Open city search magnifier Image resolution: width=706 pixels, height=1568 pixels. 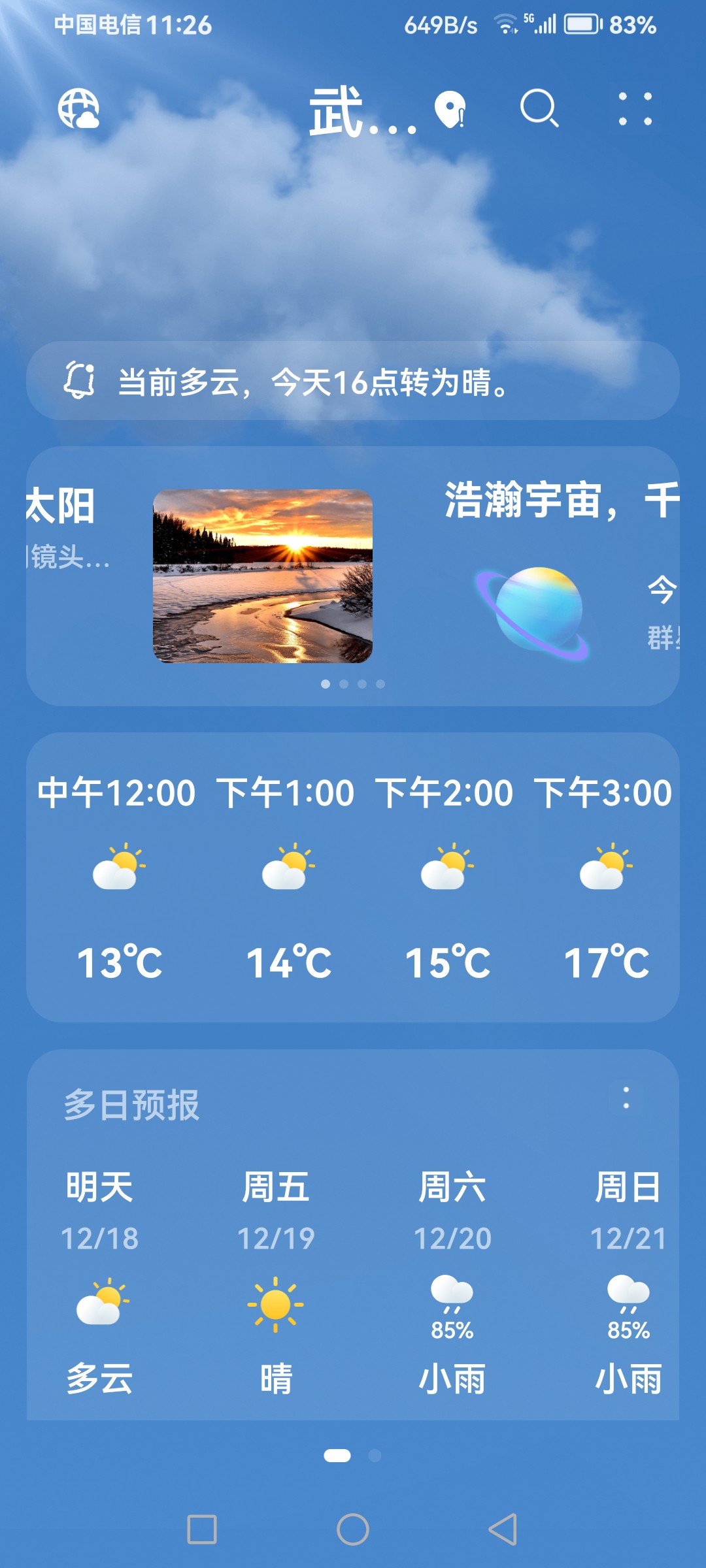click(539, 108)
